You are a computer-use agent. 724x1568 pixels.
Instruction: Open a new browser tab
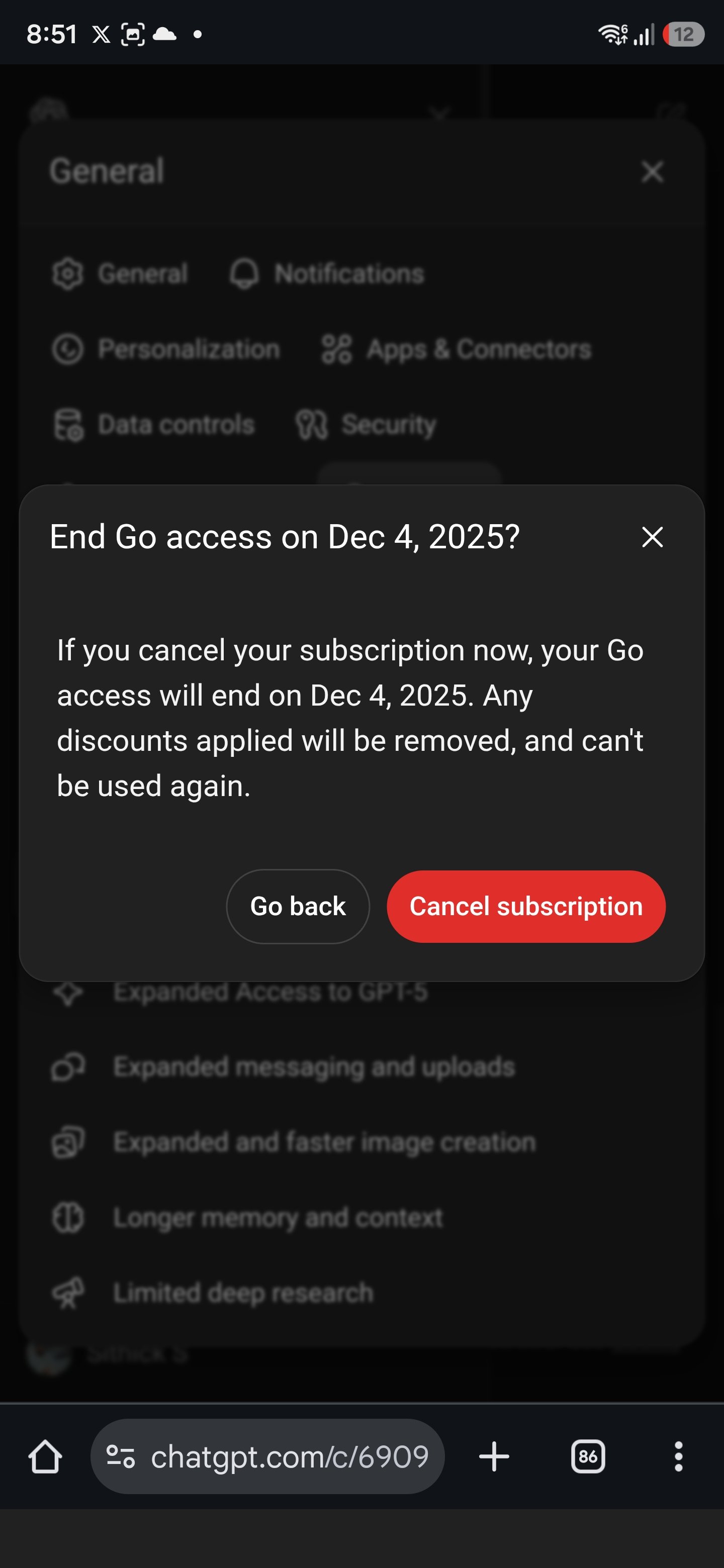click(494, 1456)
